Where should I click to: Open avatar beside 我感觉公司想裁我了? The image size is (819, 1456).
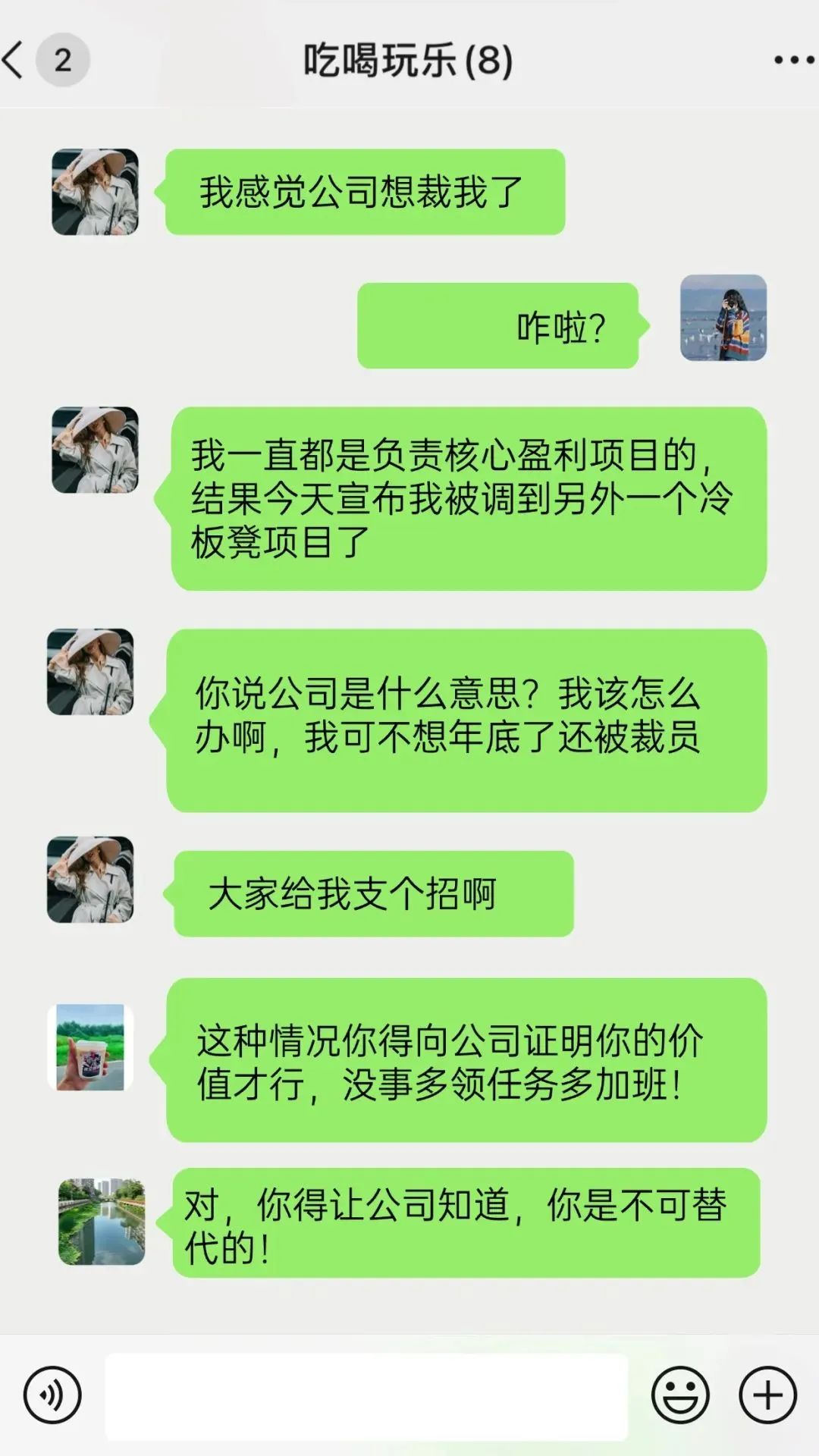tap(95, 192)
